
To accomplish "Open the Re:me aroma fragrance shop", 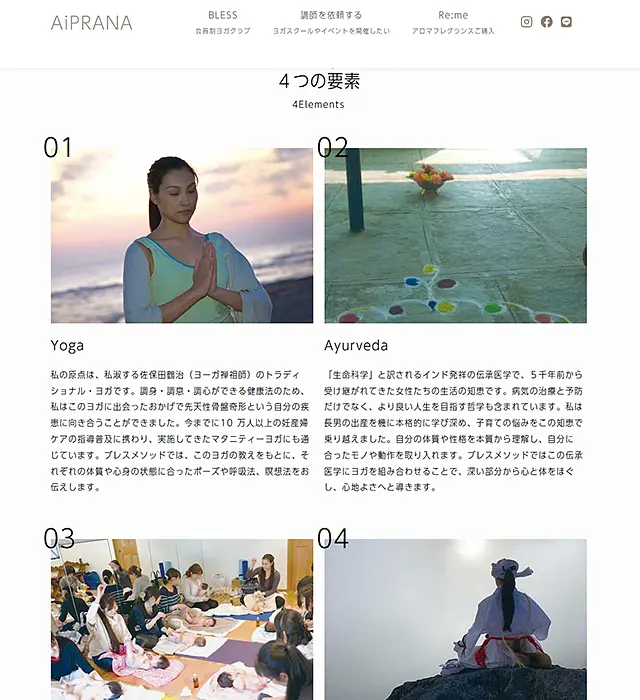I will click(453, 22).
